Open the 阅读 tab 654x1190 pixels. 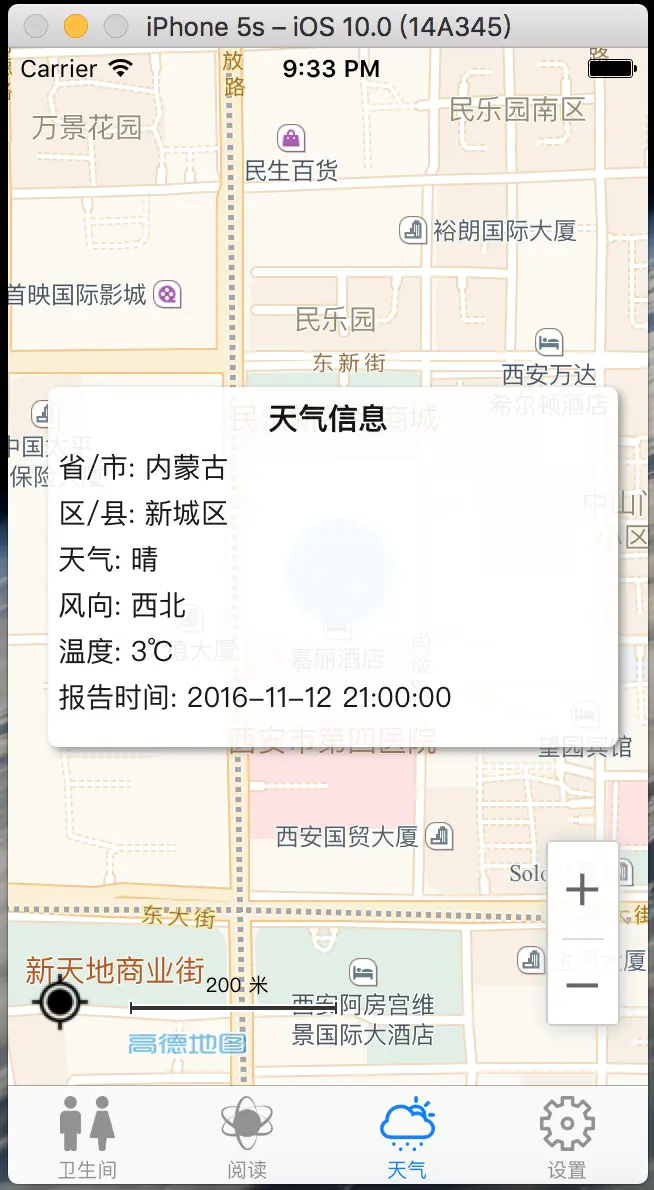point(247,1136)
